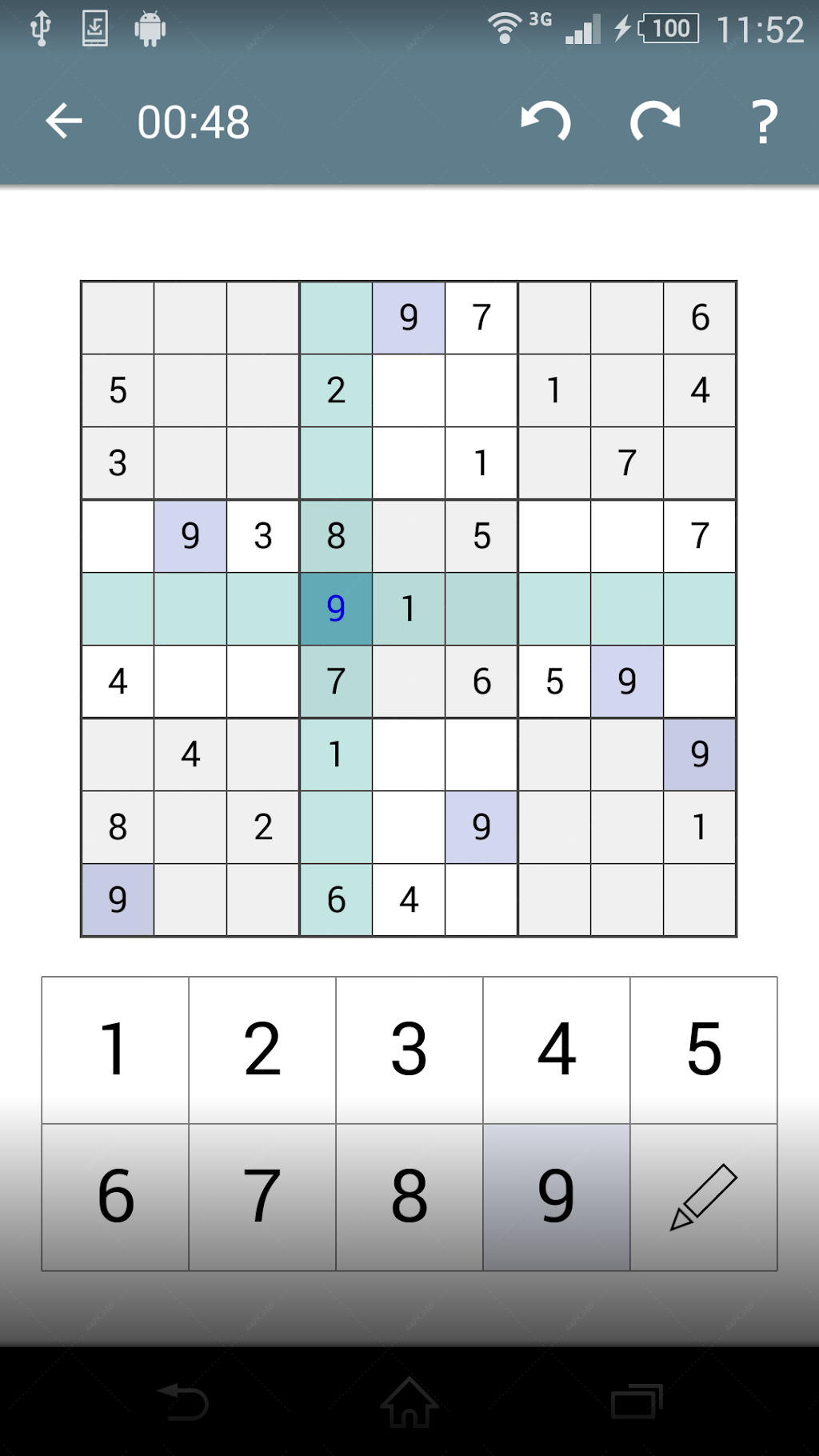The width and height of the screenshot is (819, 1456).
Task: Redo the last undone move
Action: coord(655,122)
